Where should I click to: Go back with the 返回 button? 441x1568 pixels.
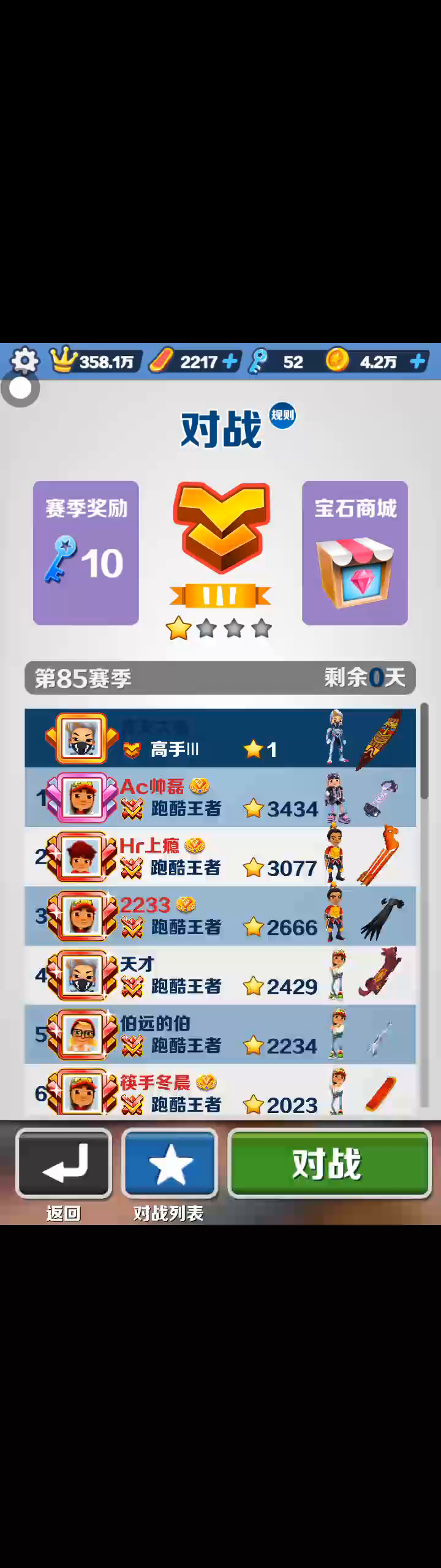[x=64, y=1164]
